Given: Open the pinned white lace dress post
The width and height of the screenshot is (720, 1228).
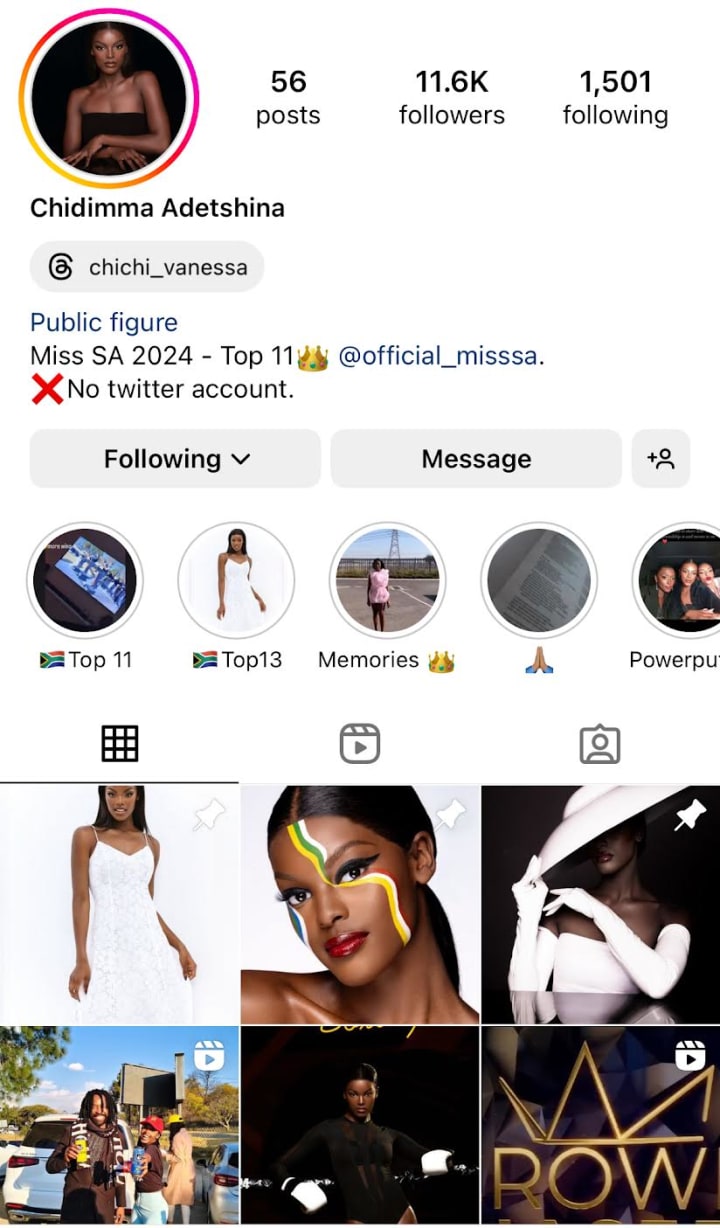Looking at the screenshot, I should coord(120,904).
